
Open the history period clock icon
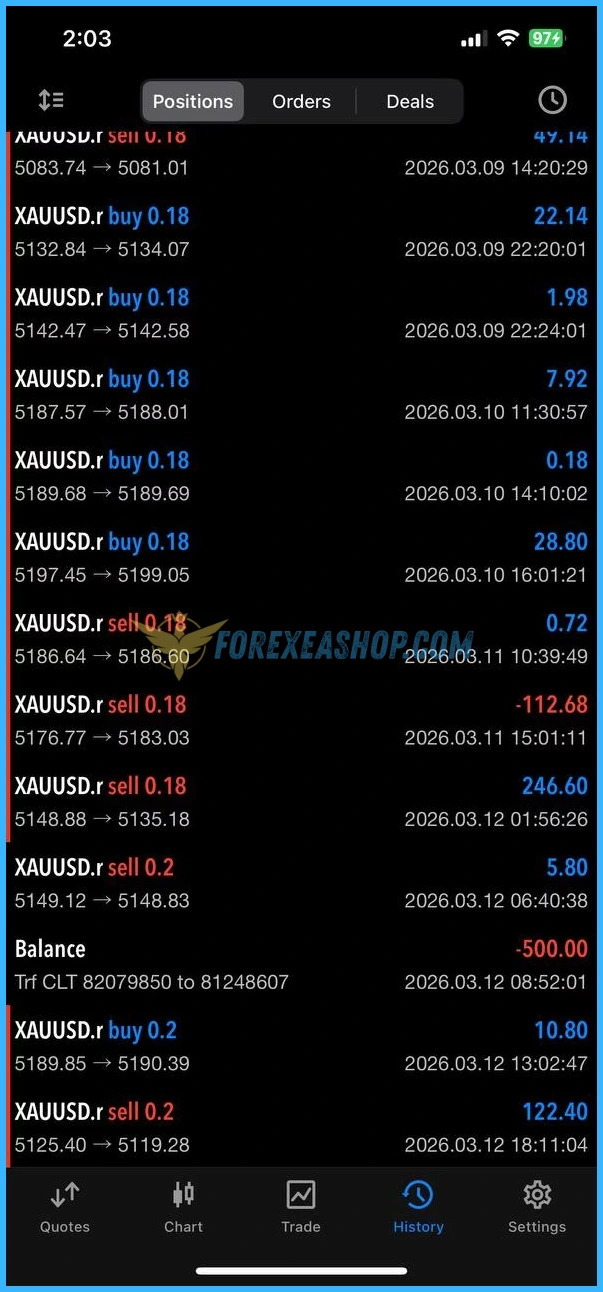click(552, 100)
